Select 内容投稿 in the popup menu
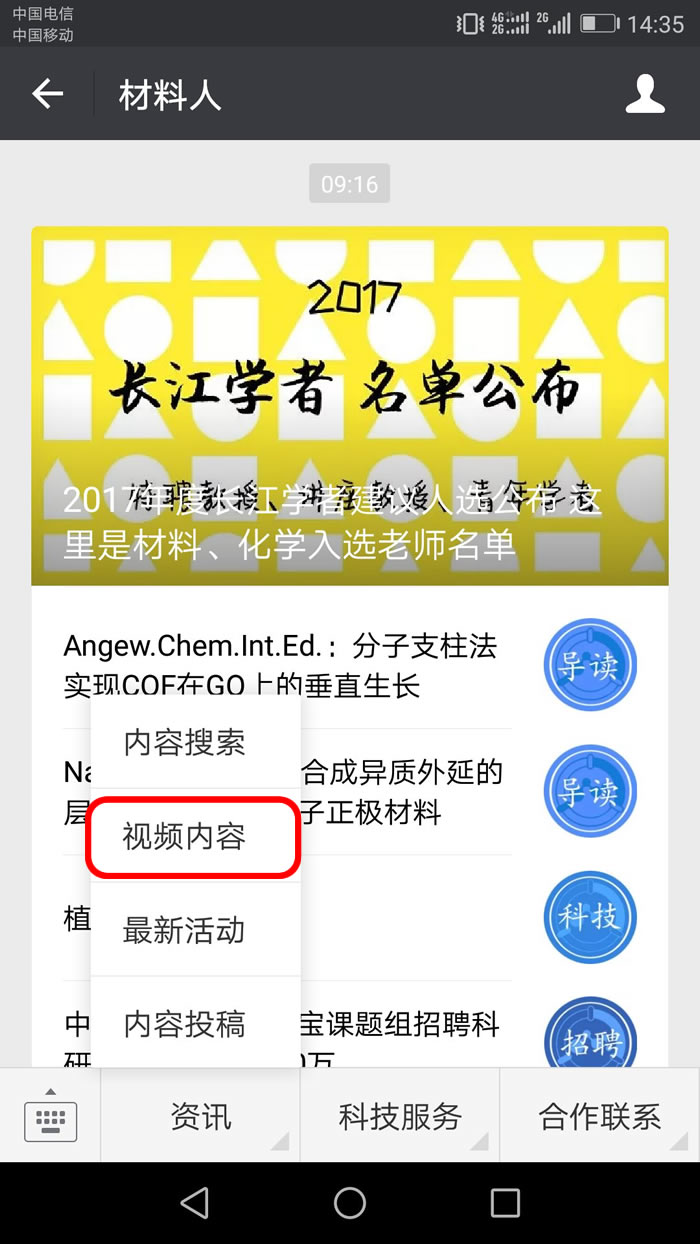 pos(195,1023)
